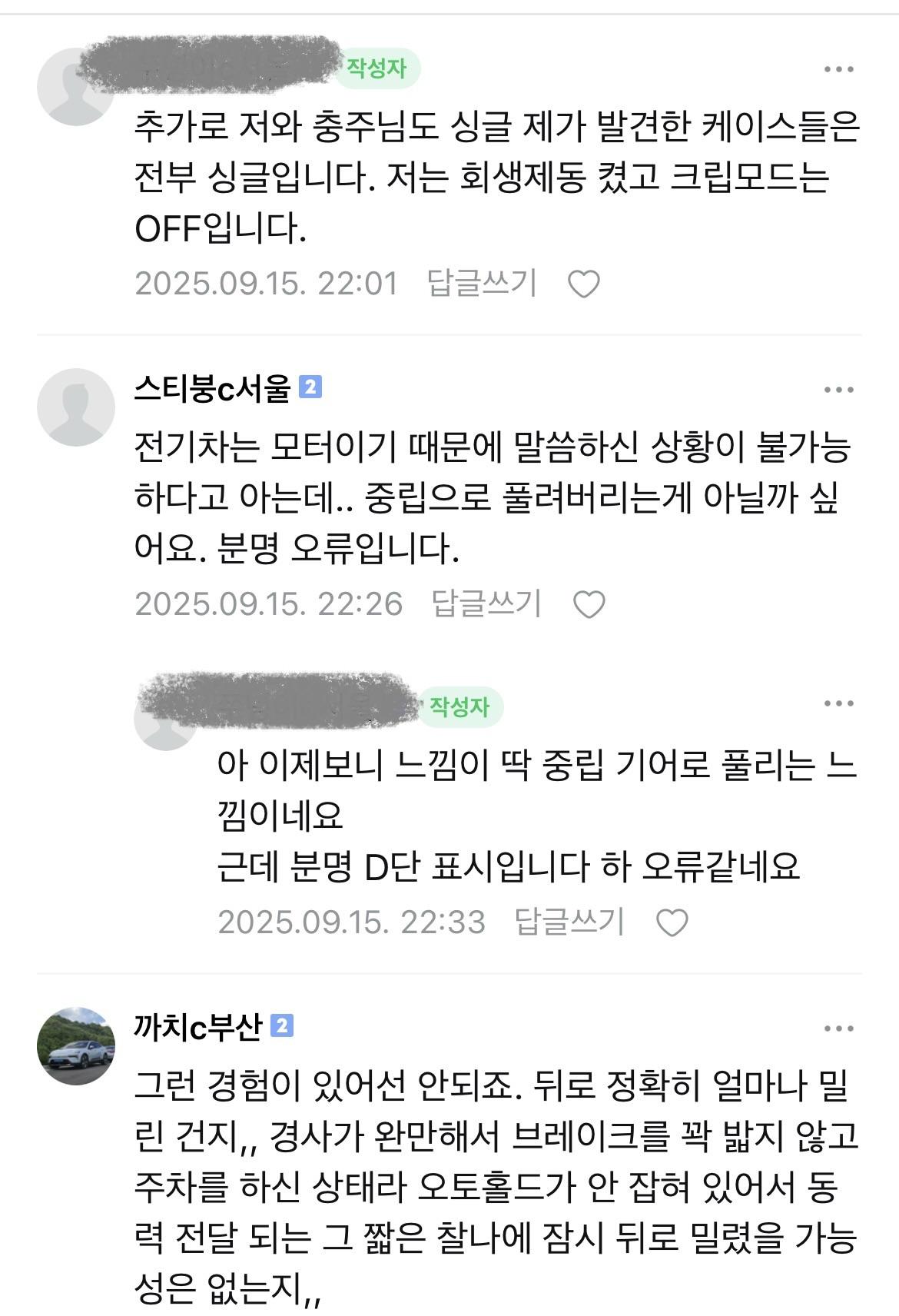Image resolution: width=899 pixels, height=1316 pixels.
Task: Open overflow menu on the 22:01 author comment
Action: pos(838,69)
